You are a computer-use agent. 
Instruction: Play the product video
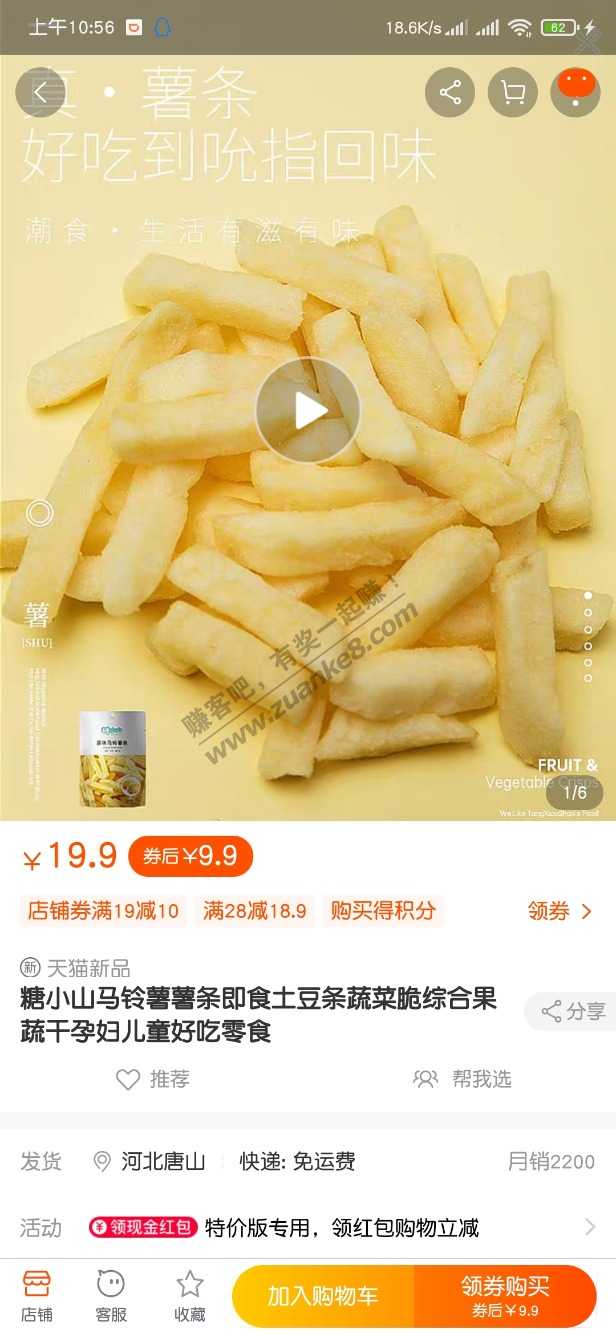click(x=307, y=411)
